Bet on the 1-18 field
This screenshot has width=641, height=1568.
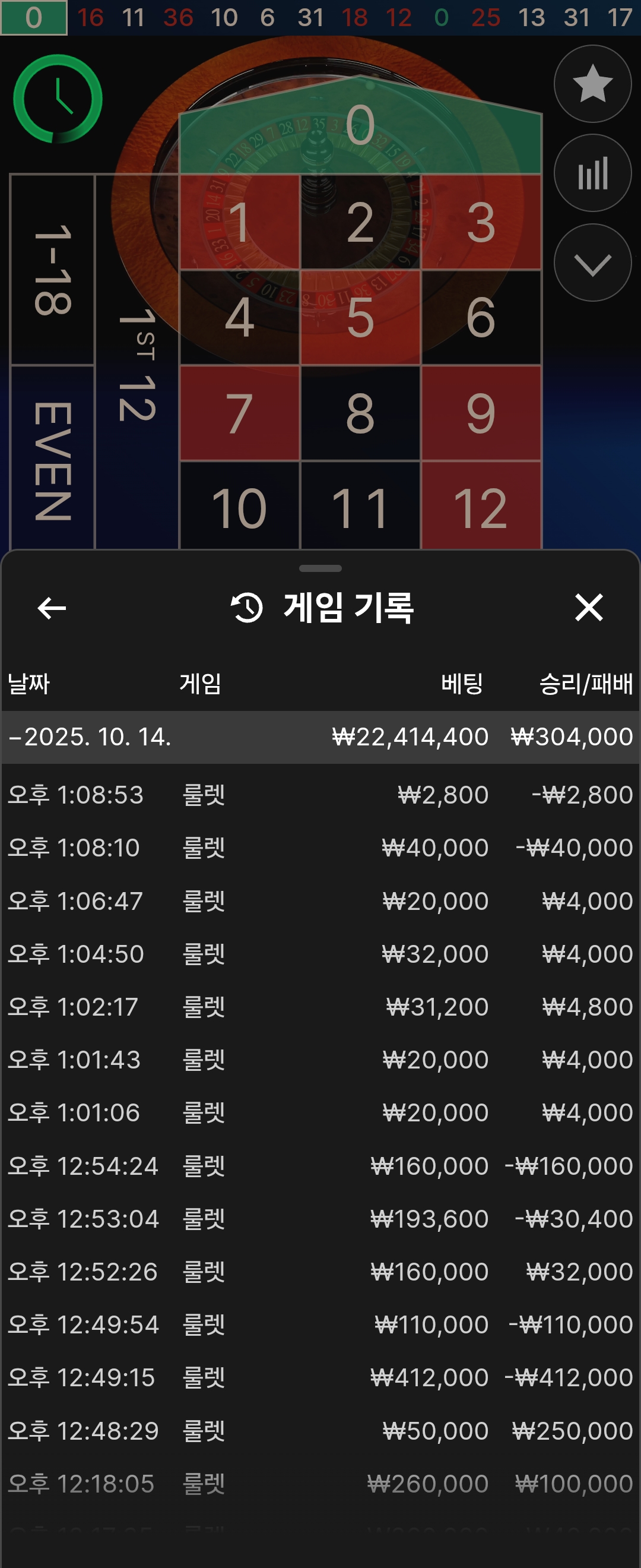53,269
